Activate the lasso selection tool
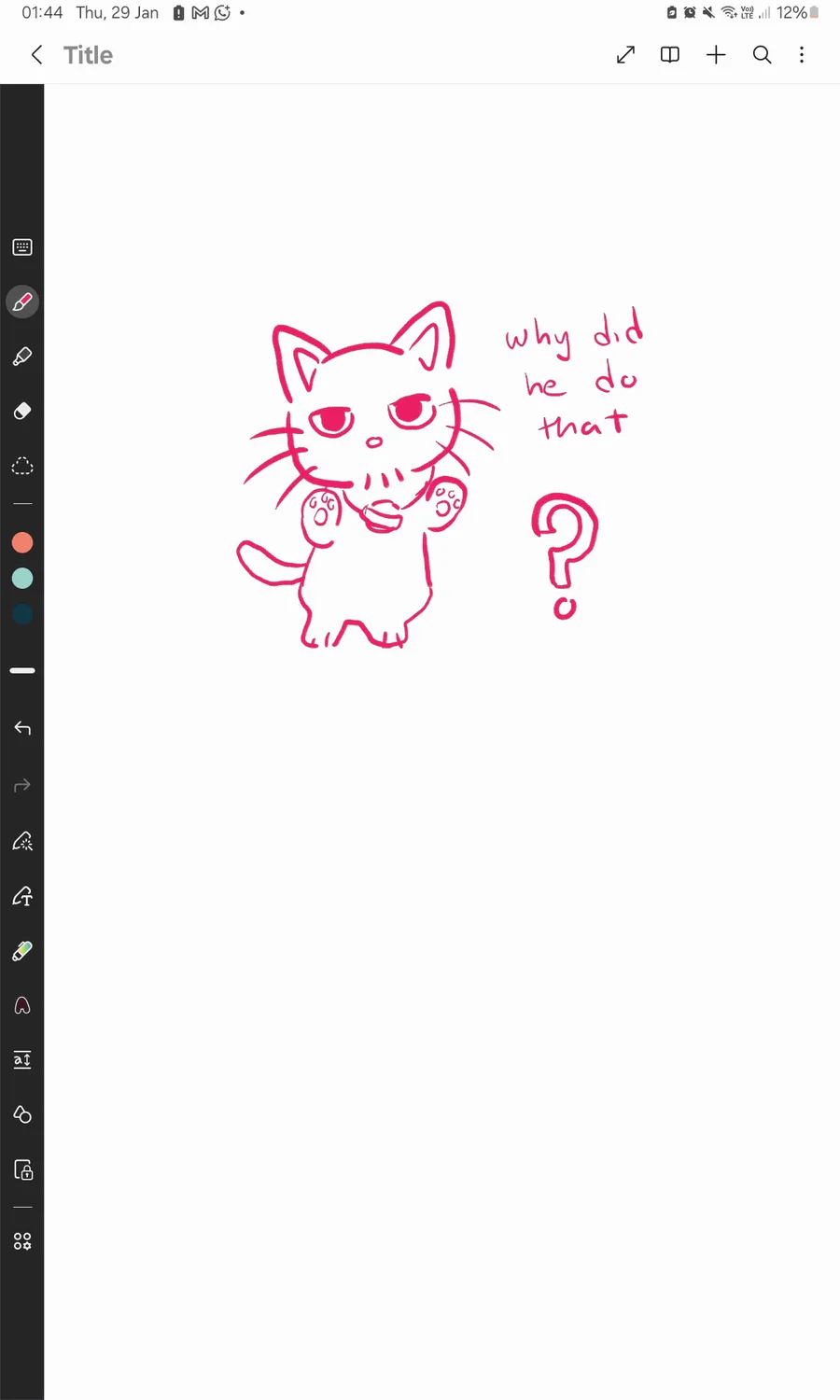 pyautogui.click(x=22, y=466)
